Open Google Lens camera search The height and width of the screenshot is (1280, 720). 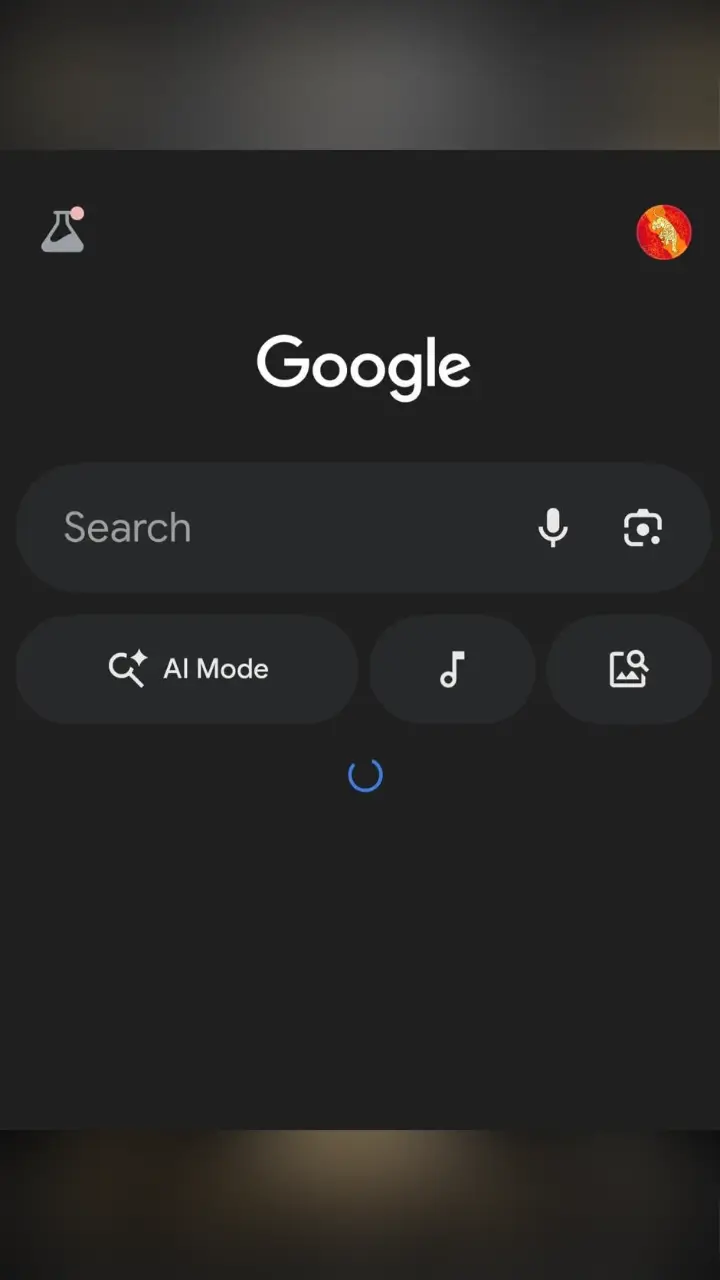[x=642, y=528]
